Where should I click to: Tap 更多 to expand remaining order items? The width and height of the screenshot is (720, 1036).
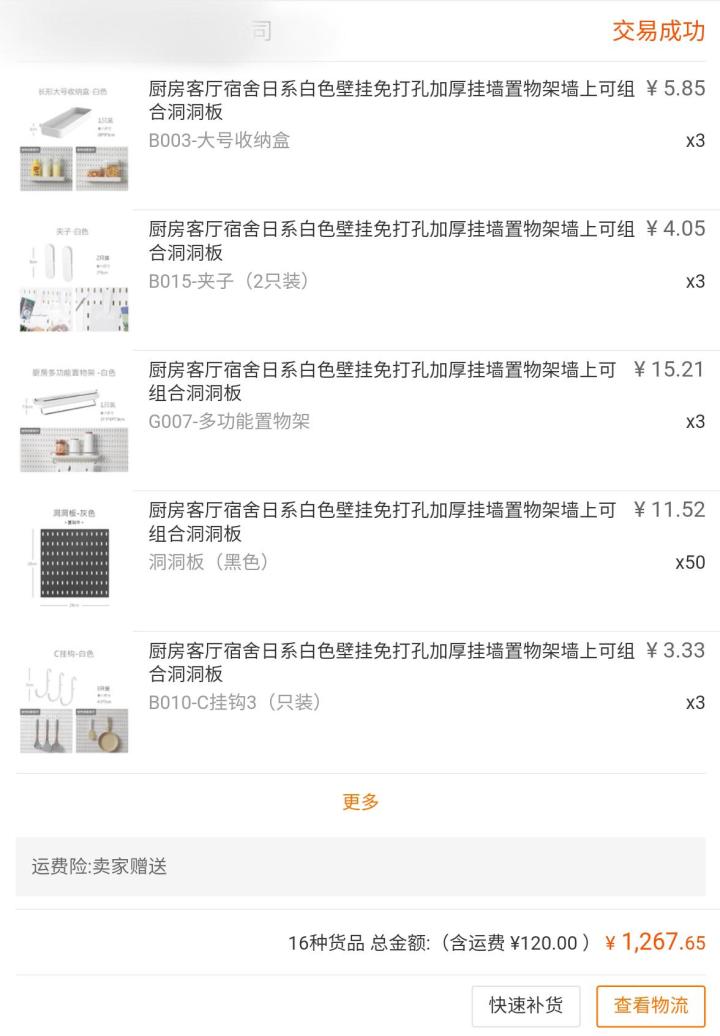click(359, 800)
